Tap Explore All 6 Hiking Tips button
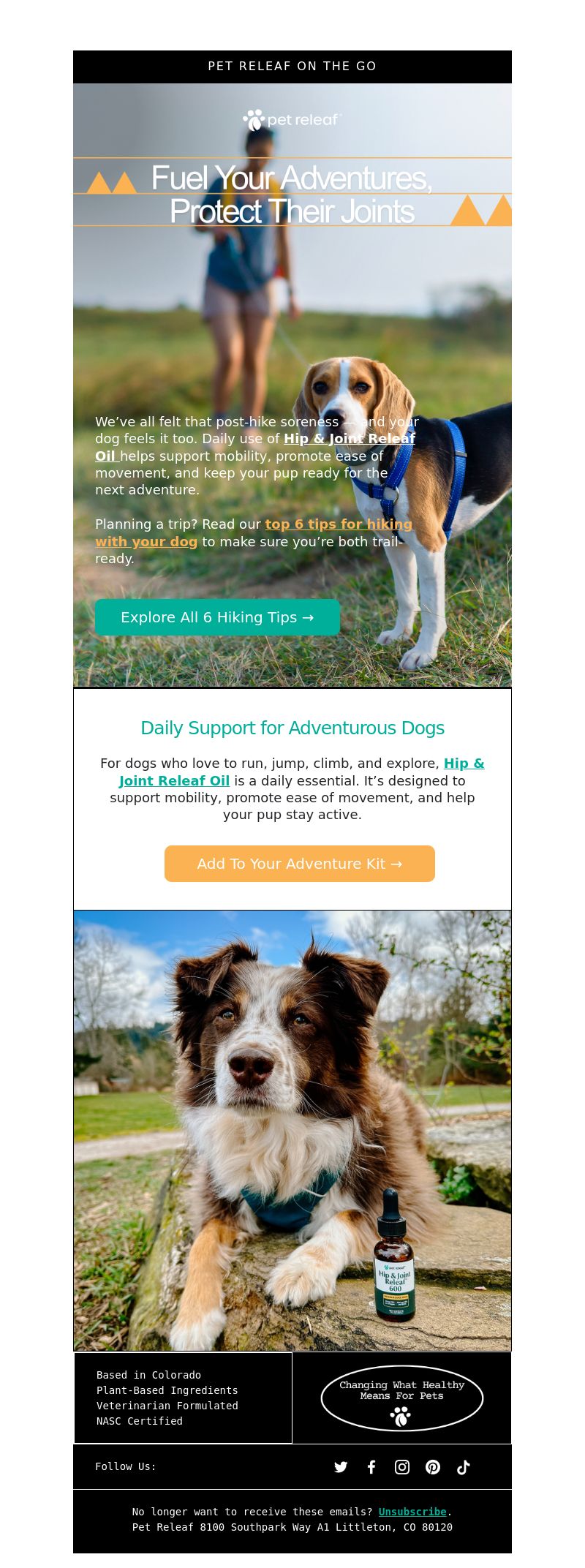585x1568 pixels. click(217, 617)
